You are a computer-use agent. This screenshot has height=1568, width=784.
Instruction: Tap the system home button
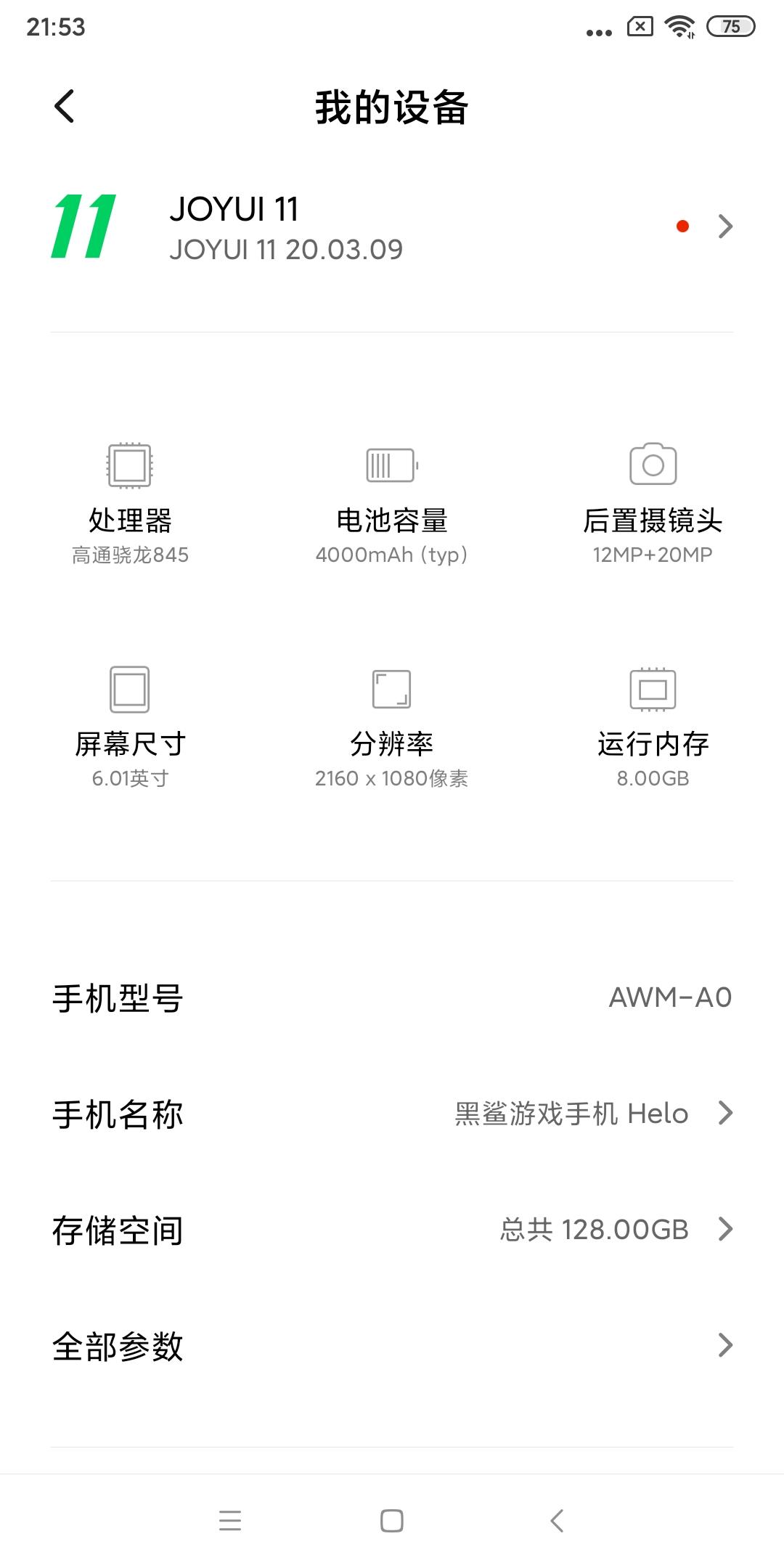pos(392,1521)
